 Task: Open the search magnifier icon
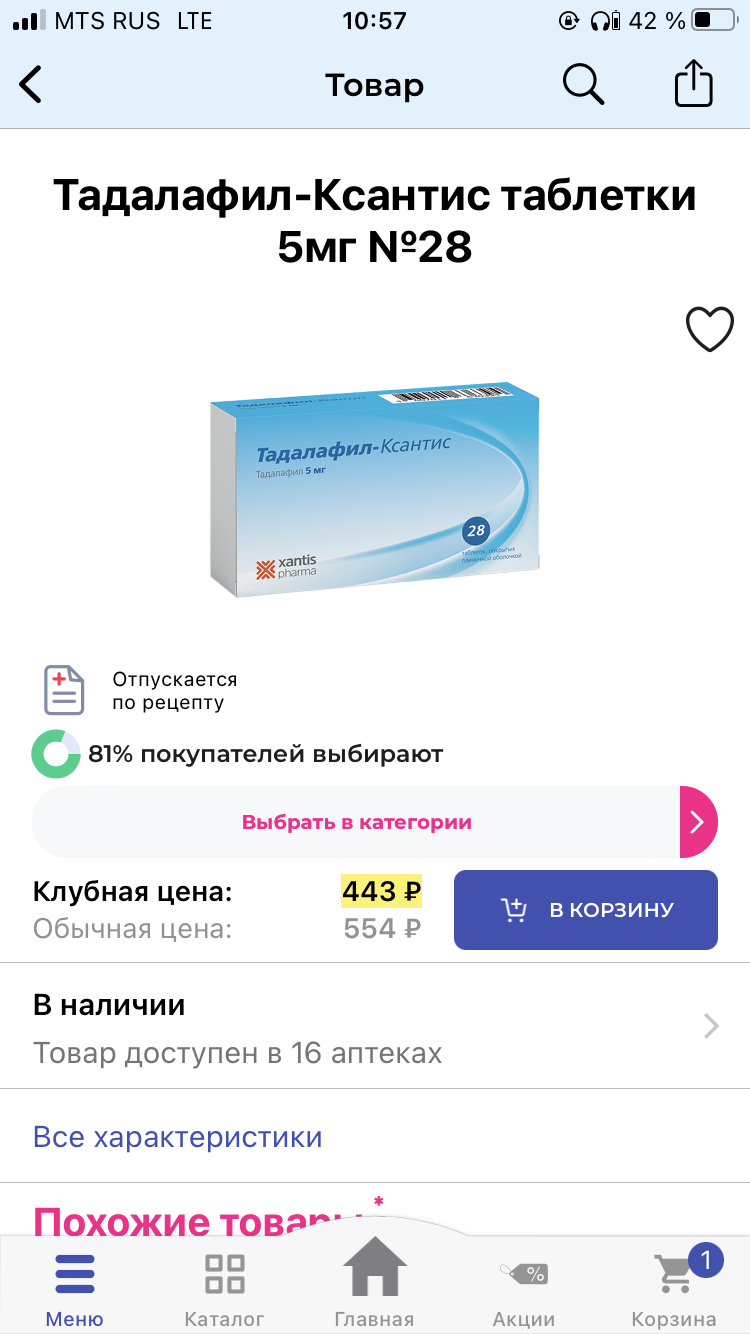point(583,85)
